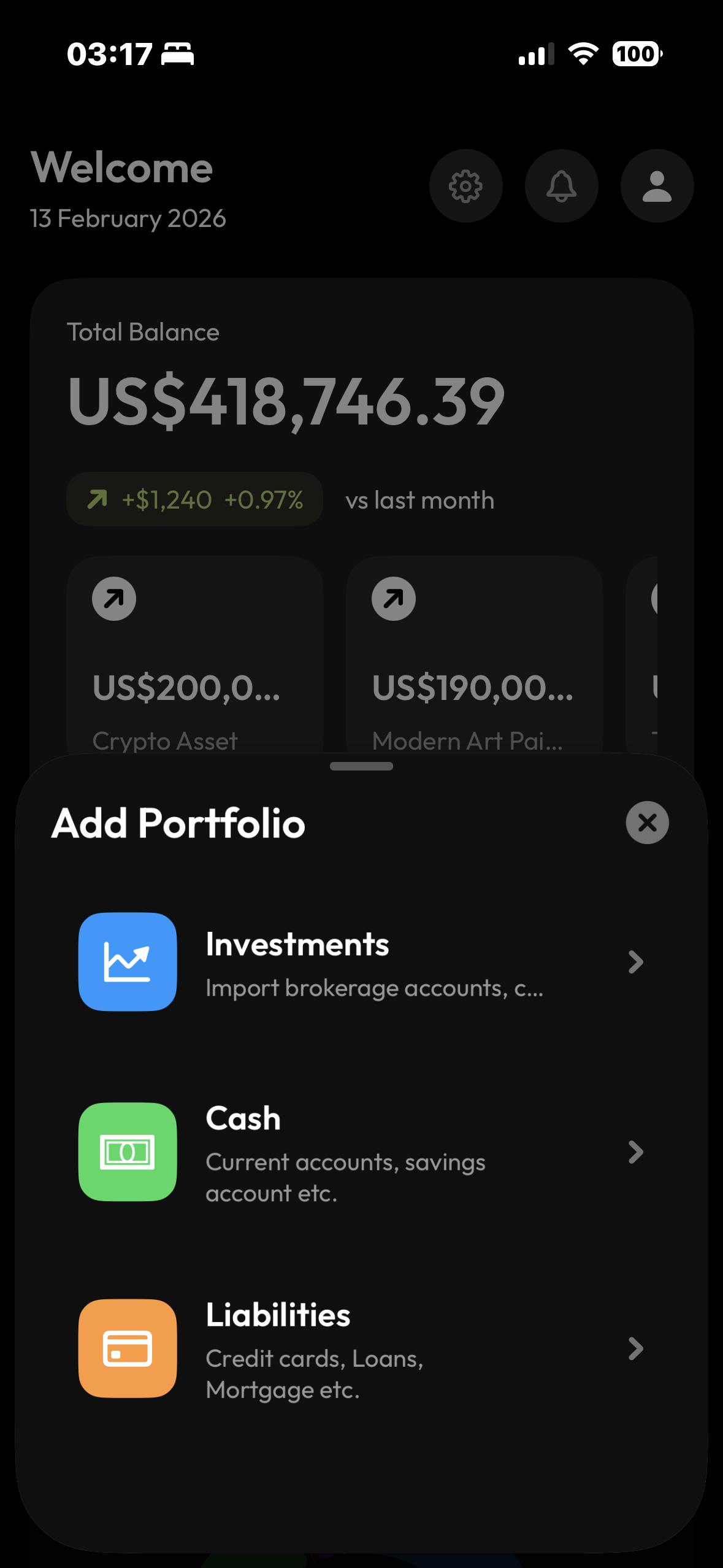Close the Add Portfolio sheet
Viewport: 723px width, 1568px height.
[647, 823]
